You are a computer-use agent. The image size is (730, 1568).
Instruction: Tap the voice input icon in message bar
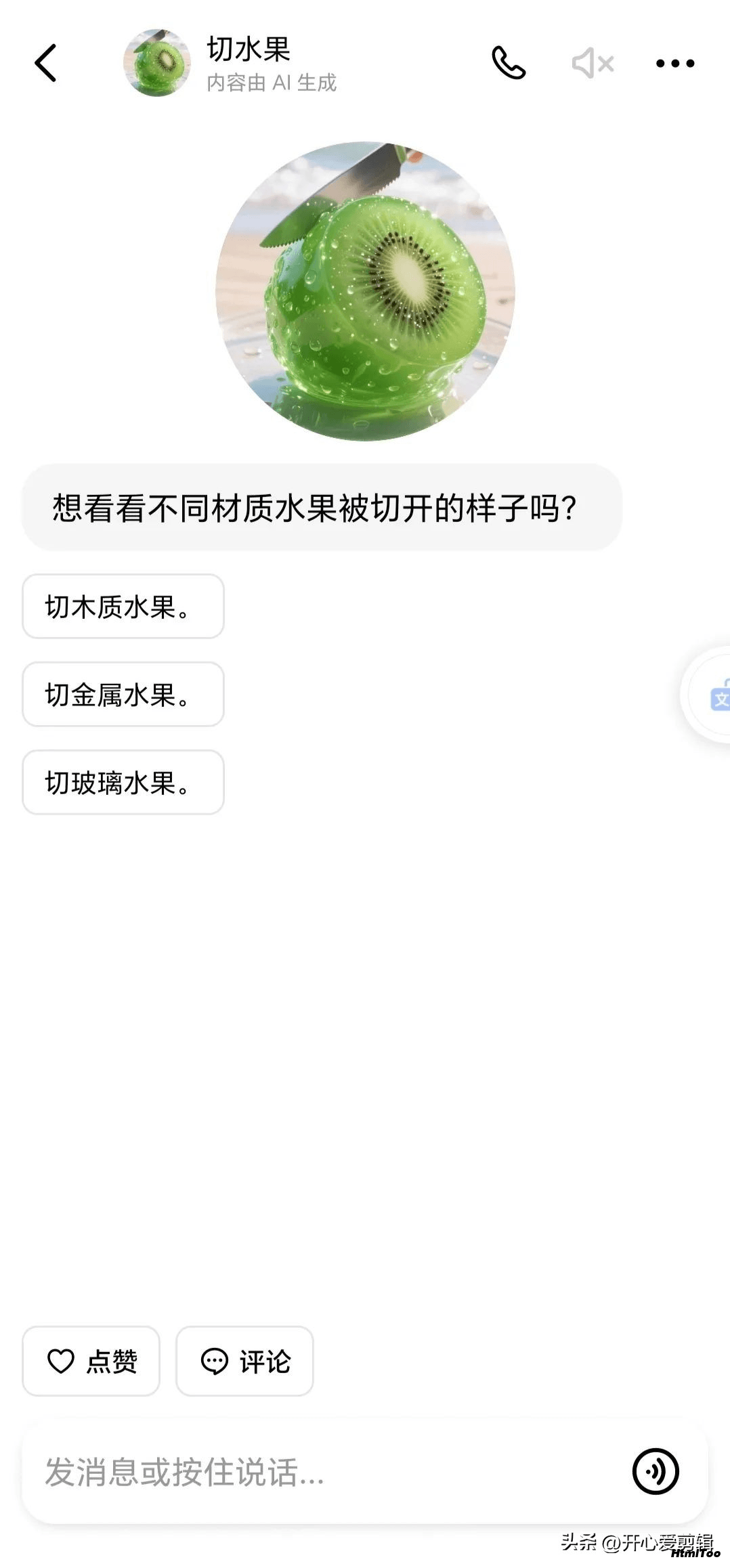point(656,1471)
